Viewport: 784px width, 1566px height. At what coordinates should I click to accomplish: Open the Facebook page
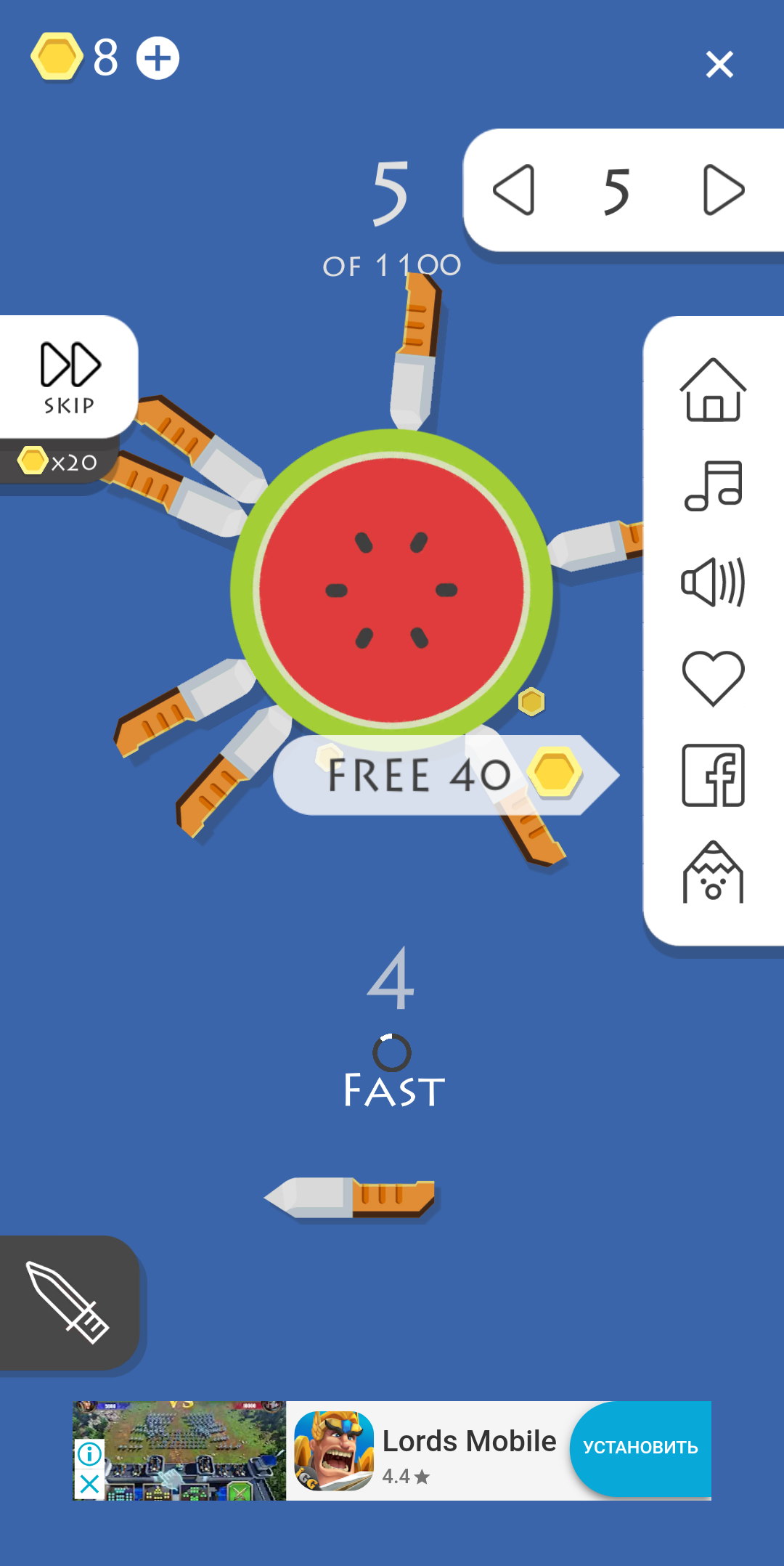pos(713,775)
